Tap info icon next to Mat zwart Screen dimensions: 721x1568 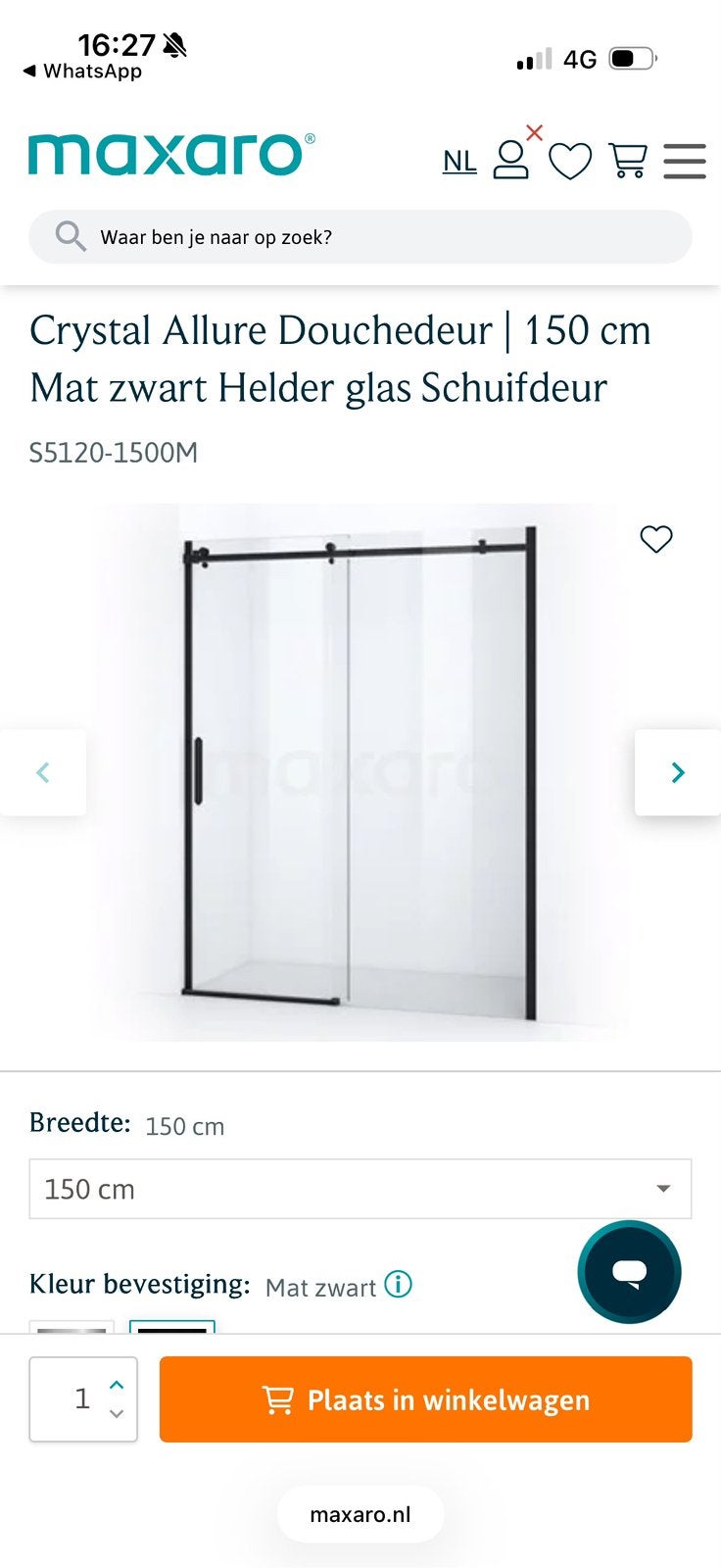click(398, 1284)
